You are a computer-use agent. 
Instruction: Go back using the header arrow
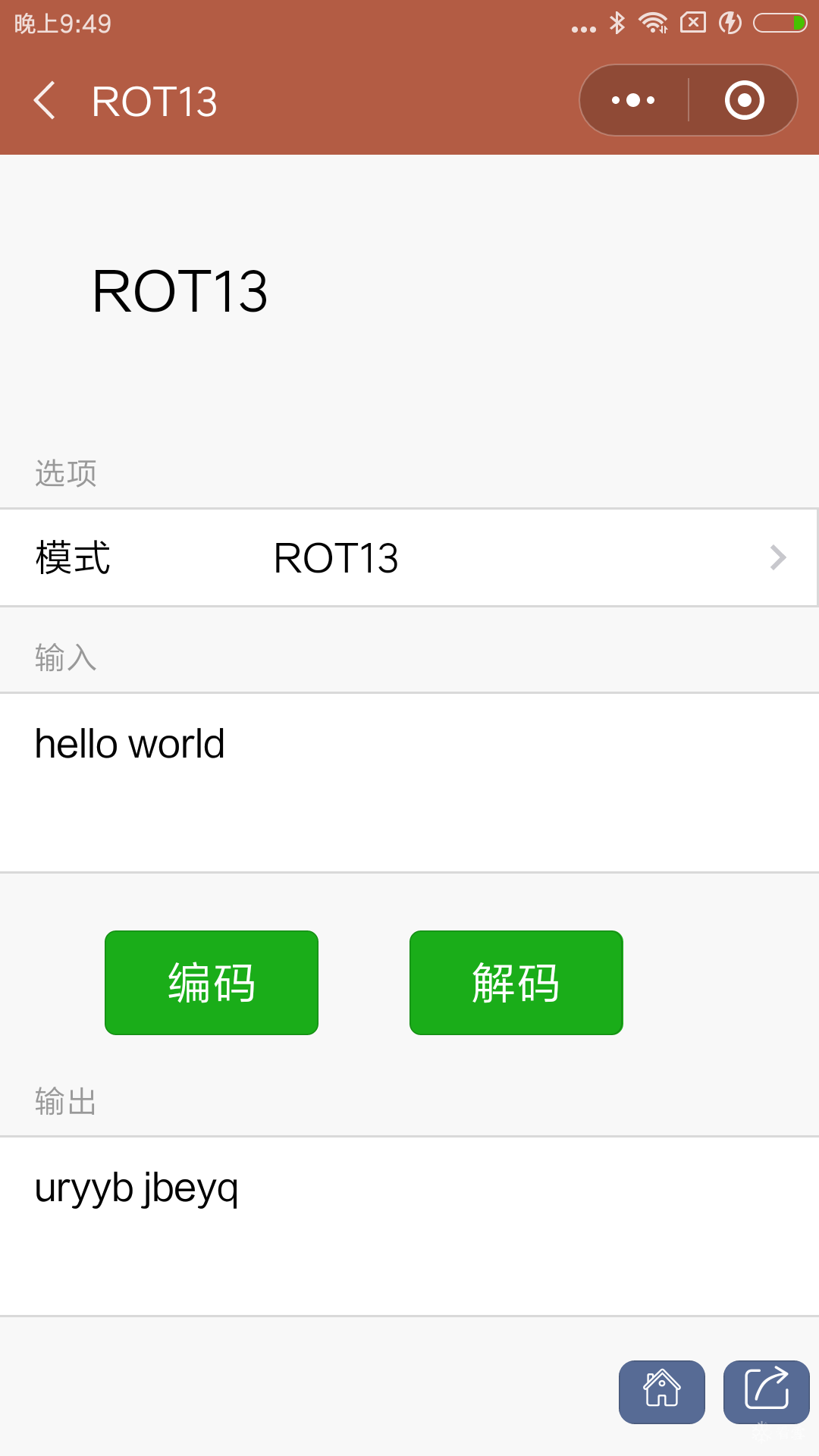point(45,101)
